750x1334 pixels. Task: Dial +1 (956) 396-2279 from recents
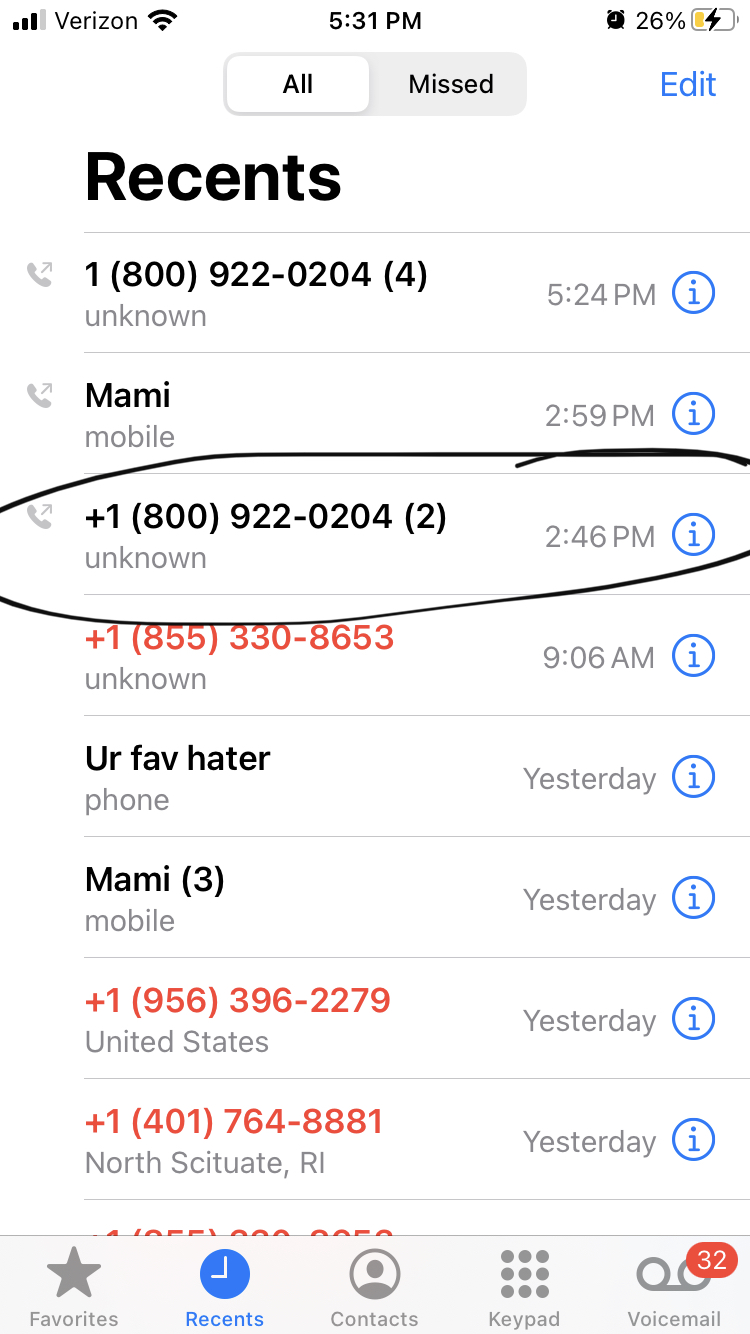(x=238, y=1001)
